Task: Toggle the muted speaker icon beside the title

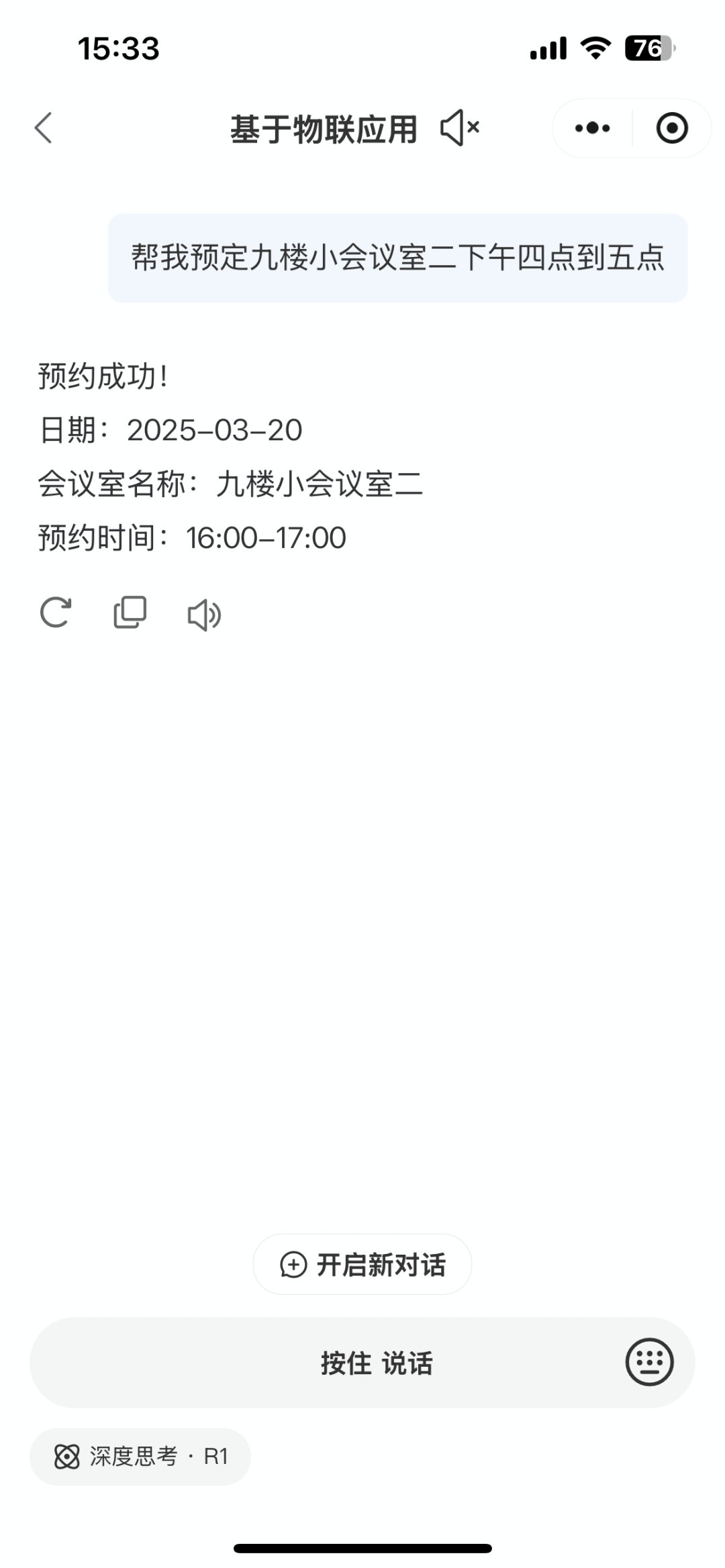Action: click(460, 128)
